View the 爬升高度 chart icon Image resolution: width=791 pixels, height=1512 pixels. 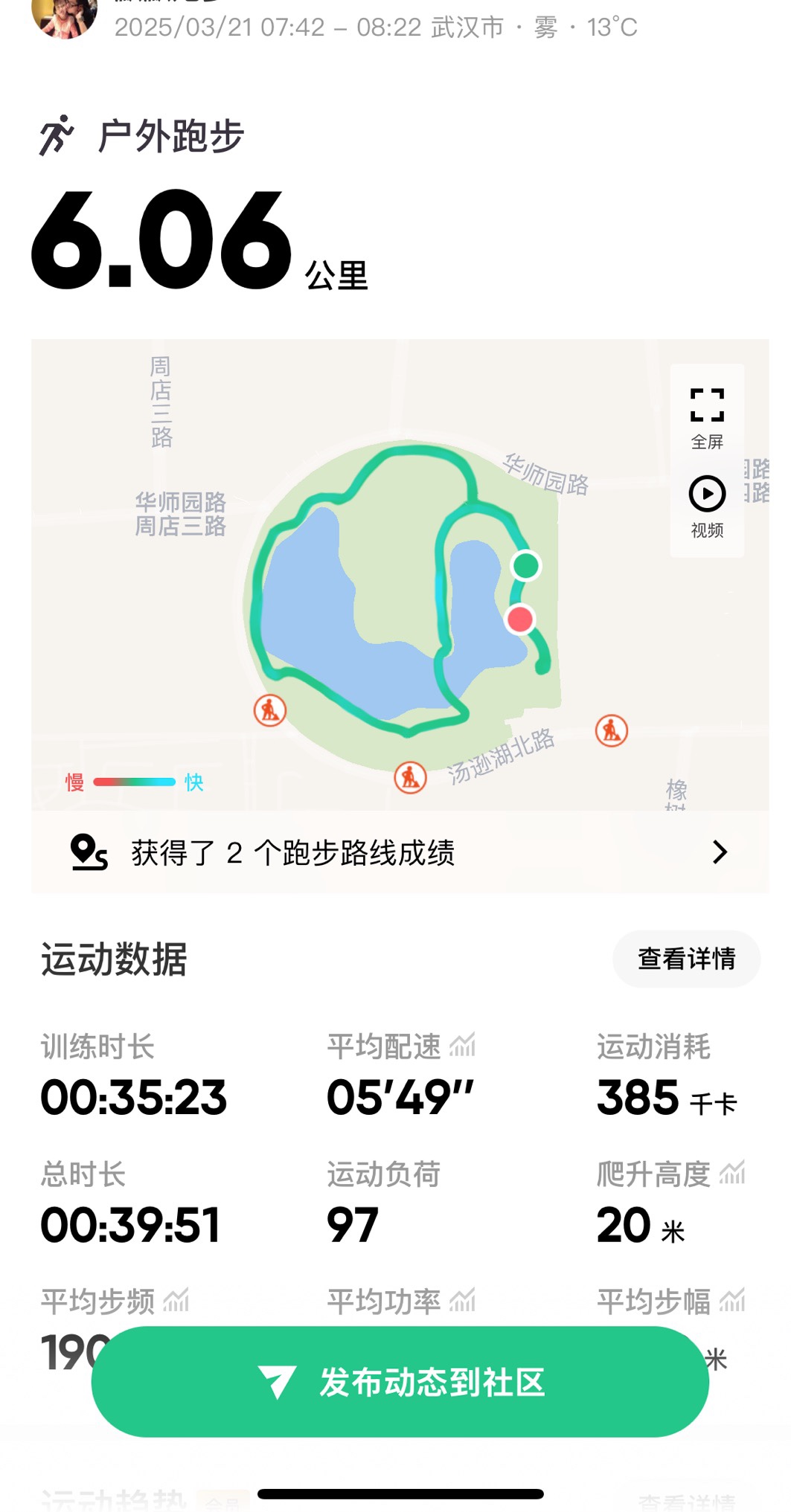(732, 1174)
